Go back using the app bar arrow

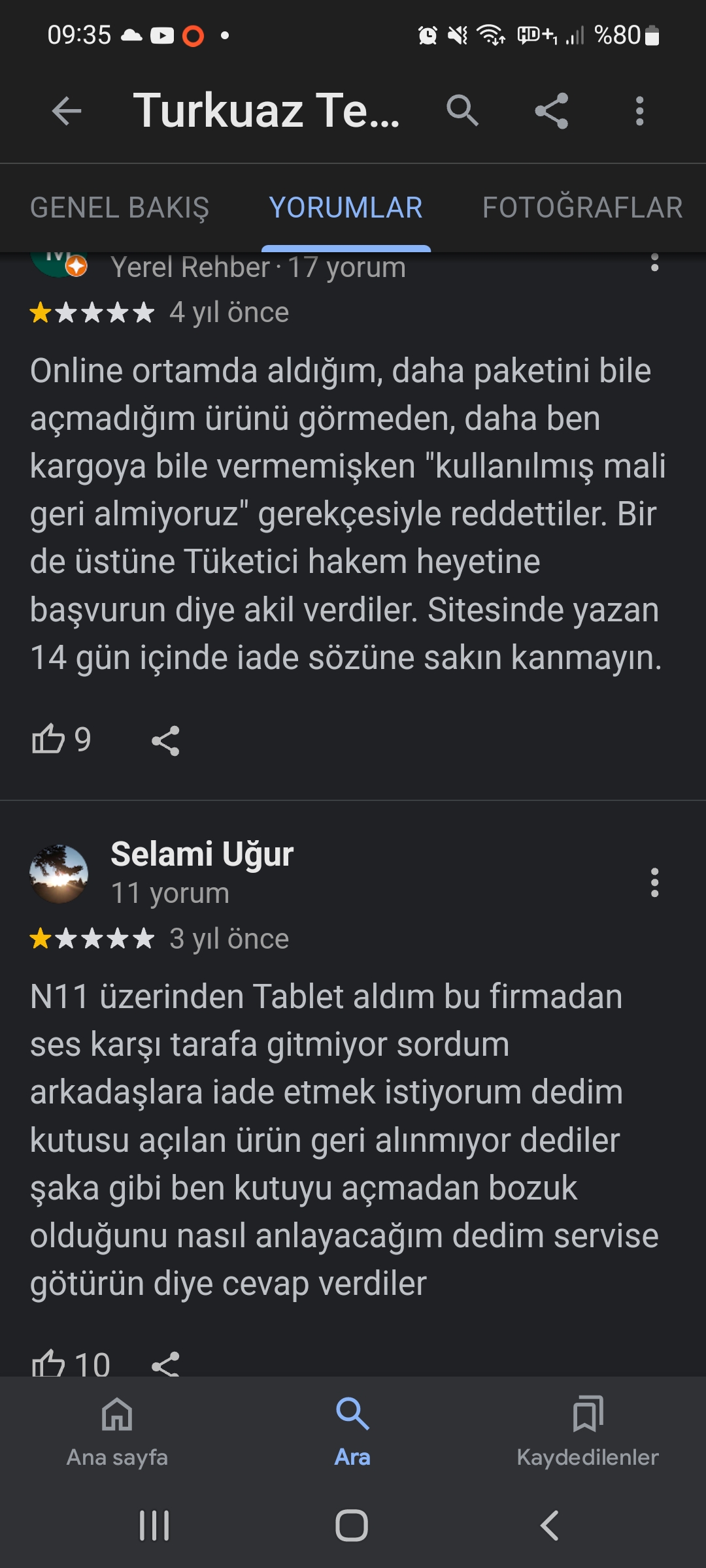67,110
